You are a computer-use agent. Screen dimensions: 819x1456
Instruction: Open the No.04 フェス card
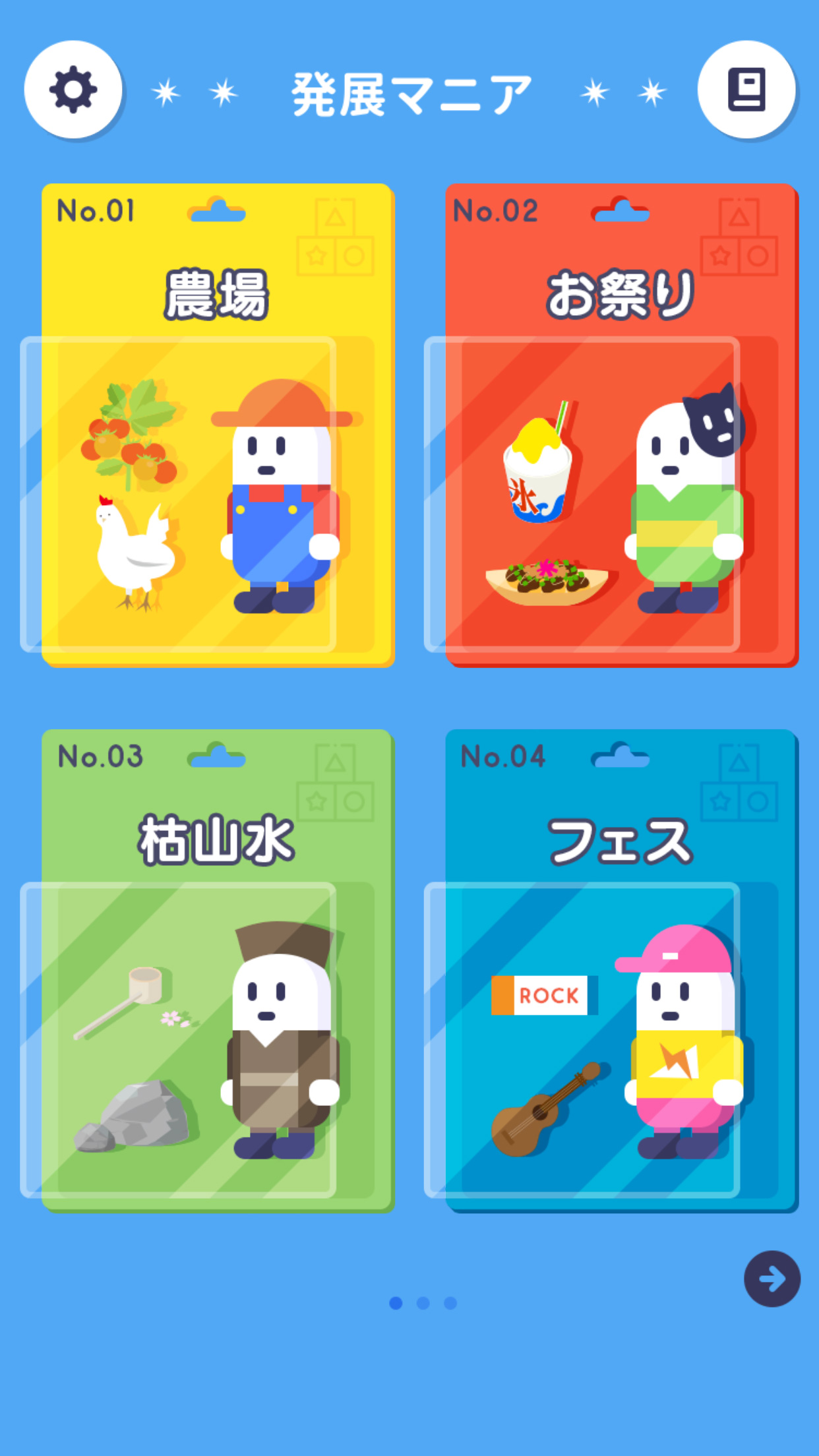[621, 971]
